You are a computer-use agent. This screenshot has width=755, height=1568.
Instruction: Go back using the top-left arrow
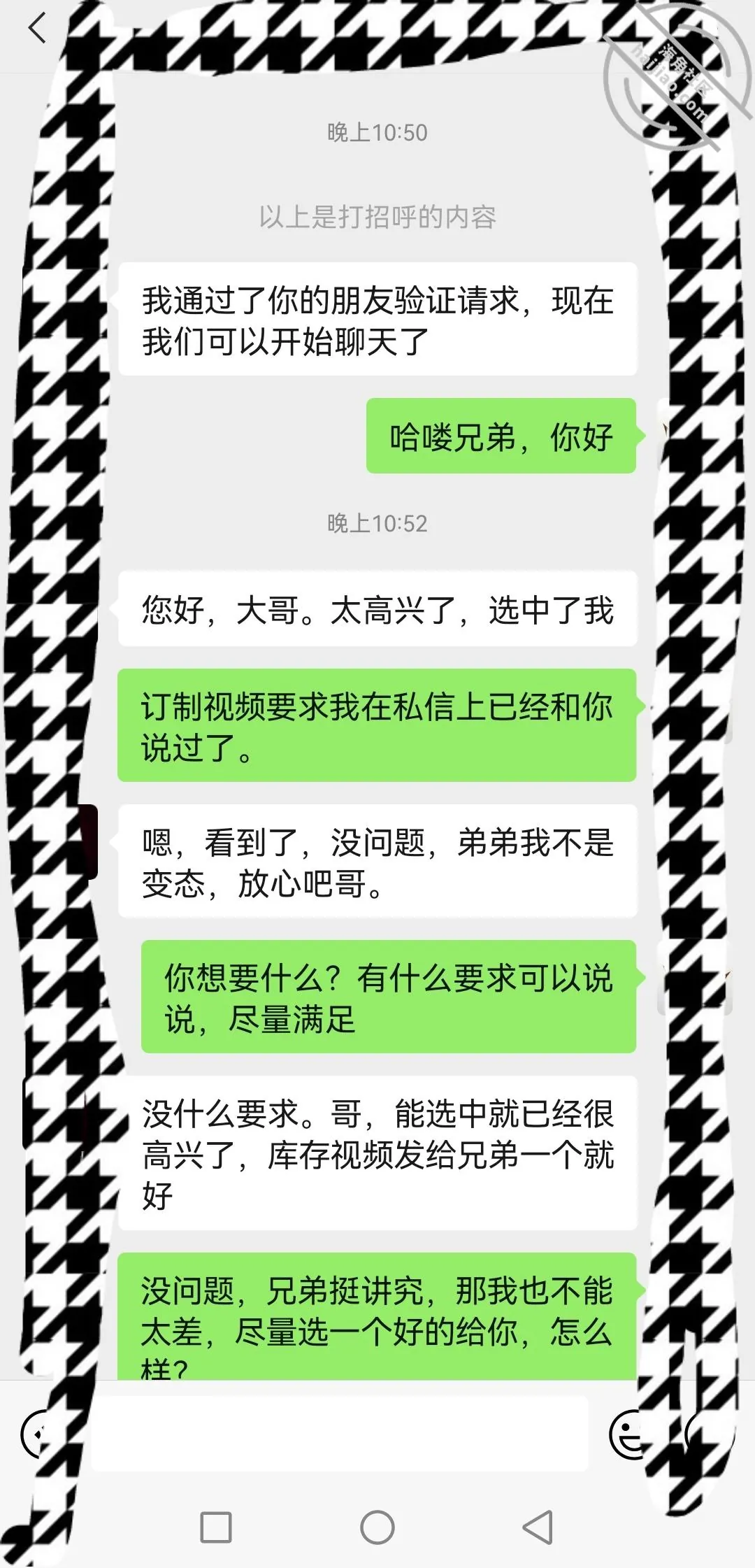pos(37,29)
